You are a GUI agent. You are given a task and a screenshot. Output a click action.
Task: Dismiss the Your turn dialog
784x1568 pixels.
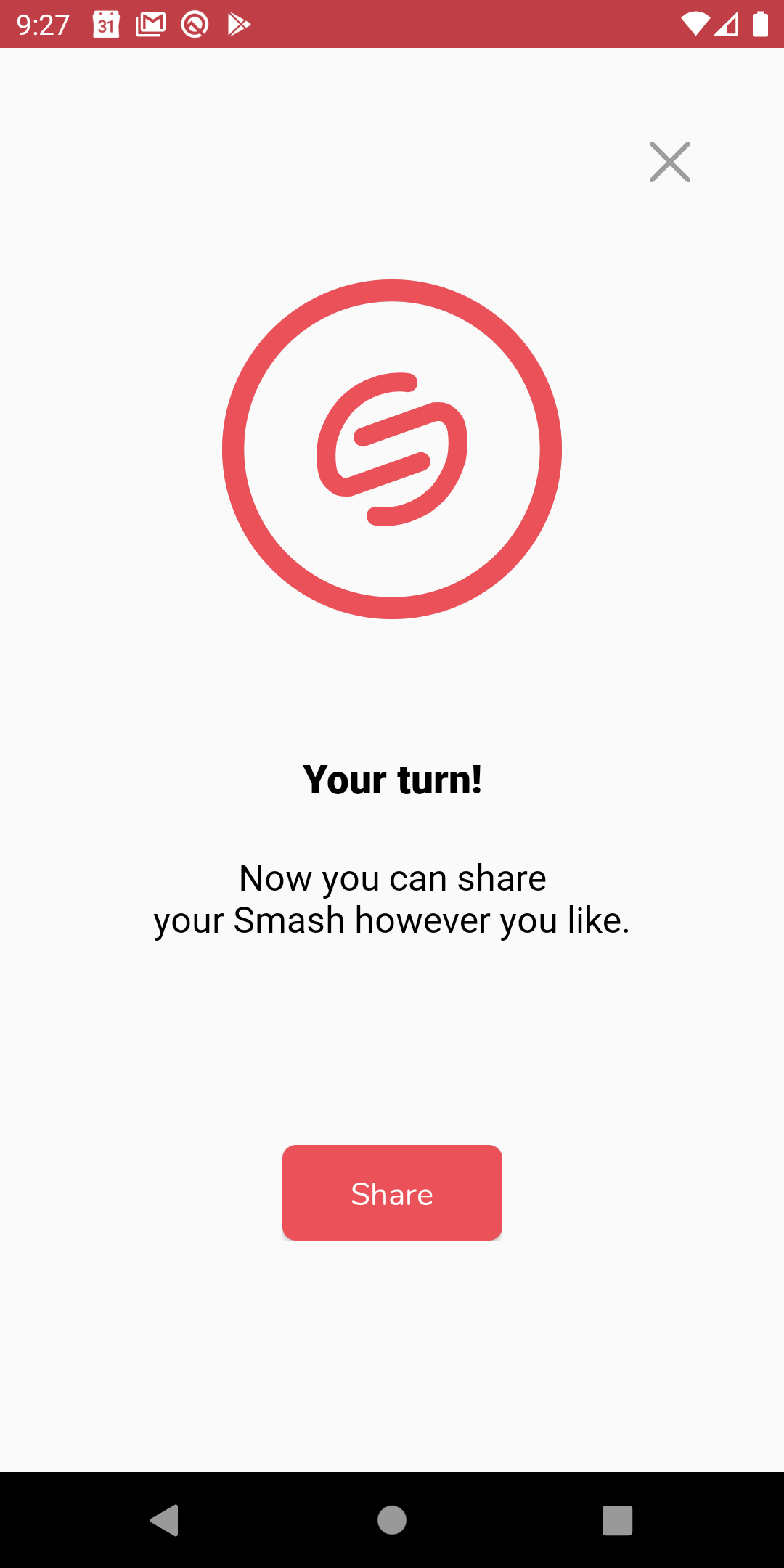(x=669, y=162)
